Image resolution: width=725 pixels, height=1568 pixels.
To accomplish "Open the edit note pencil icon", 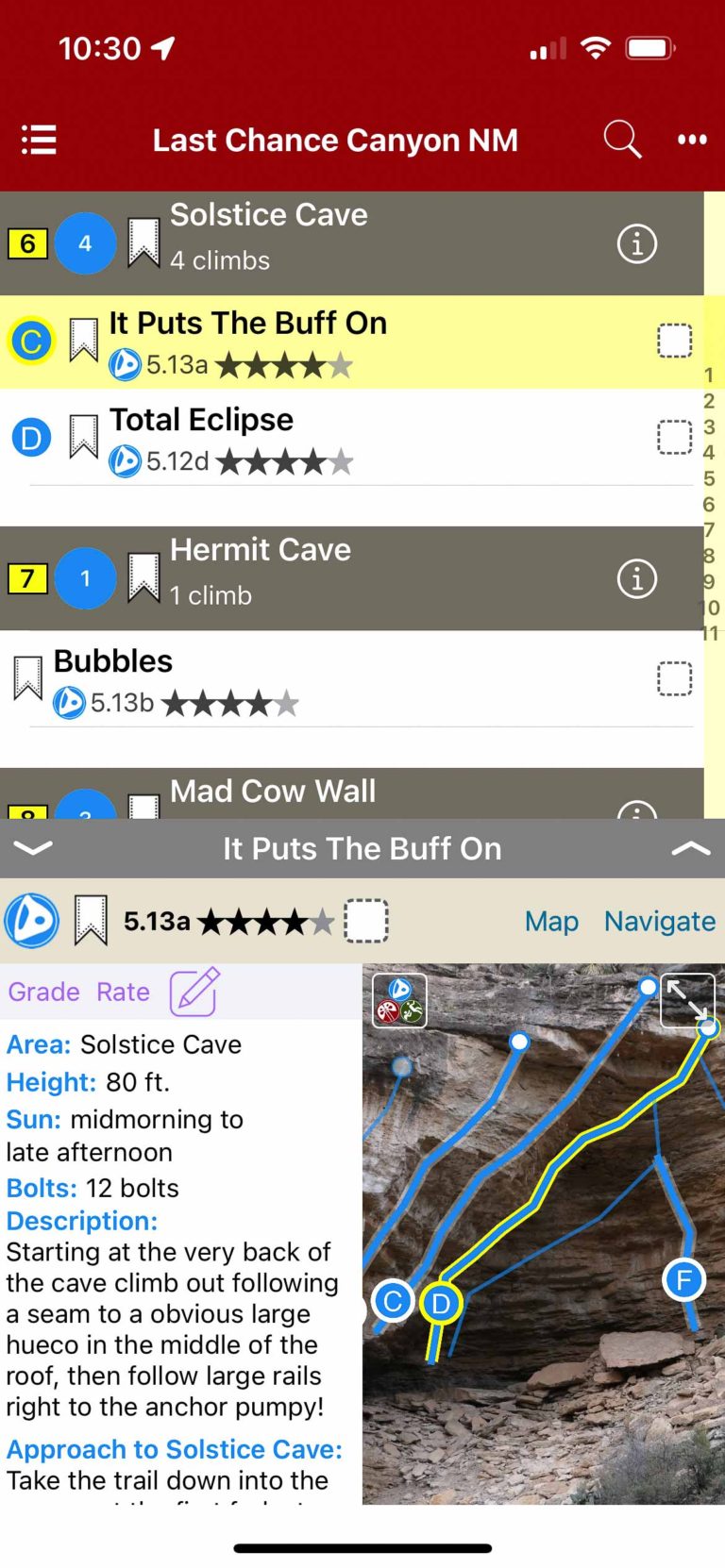I will pos(194,992).
